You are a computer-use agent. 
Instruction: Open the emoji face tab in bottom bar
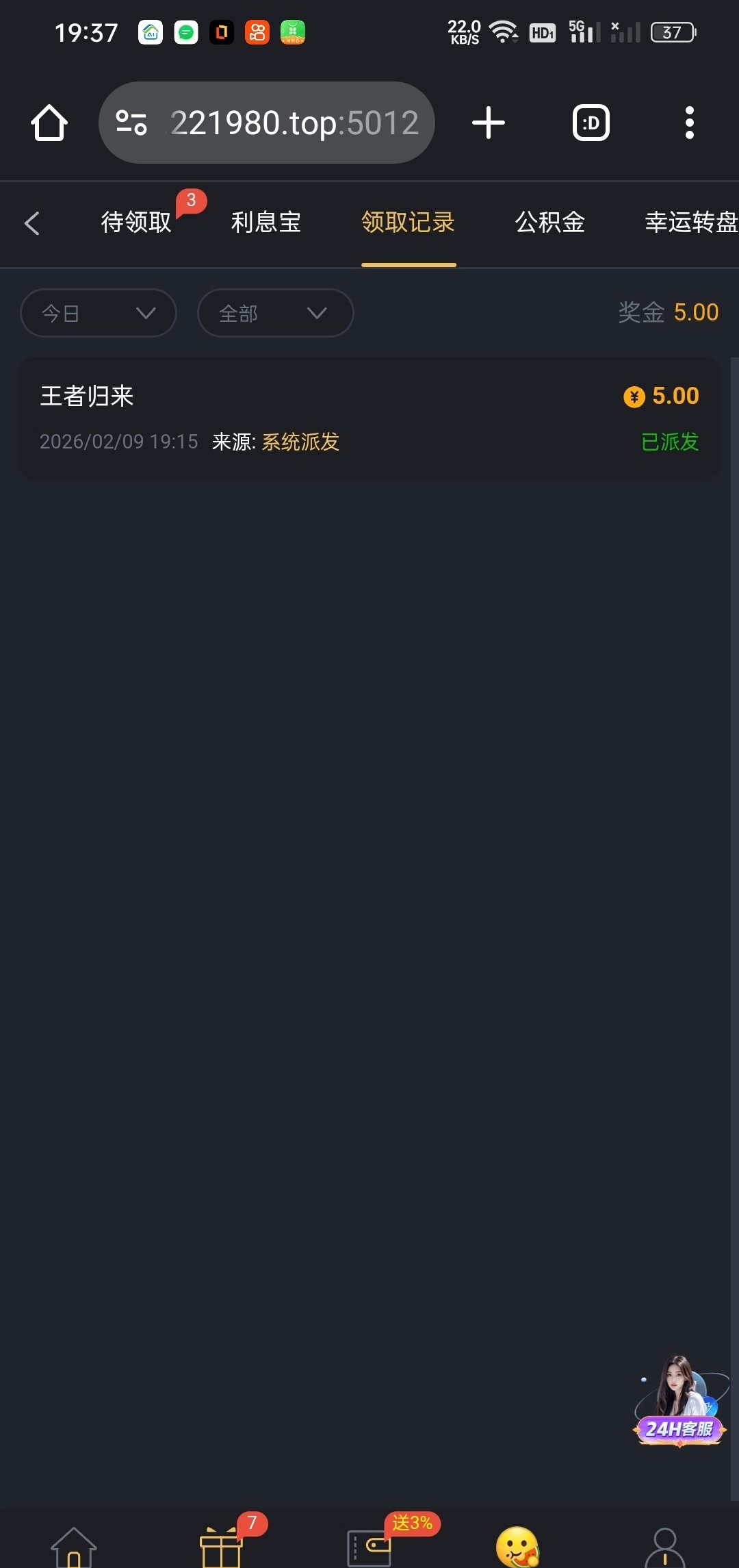[517, 1546]
